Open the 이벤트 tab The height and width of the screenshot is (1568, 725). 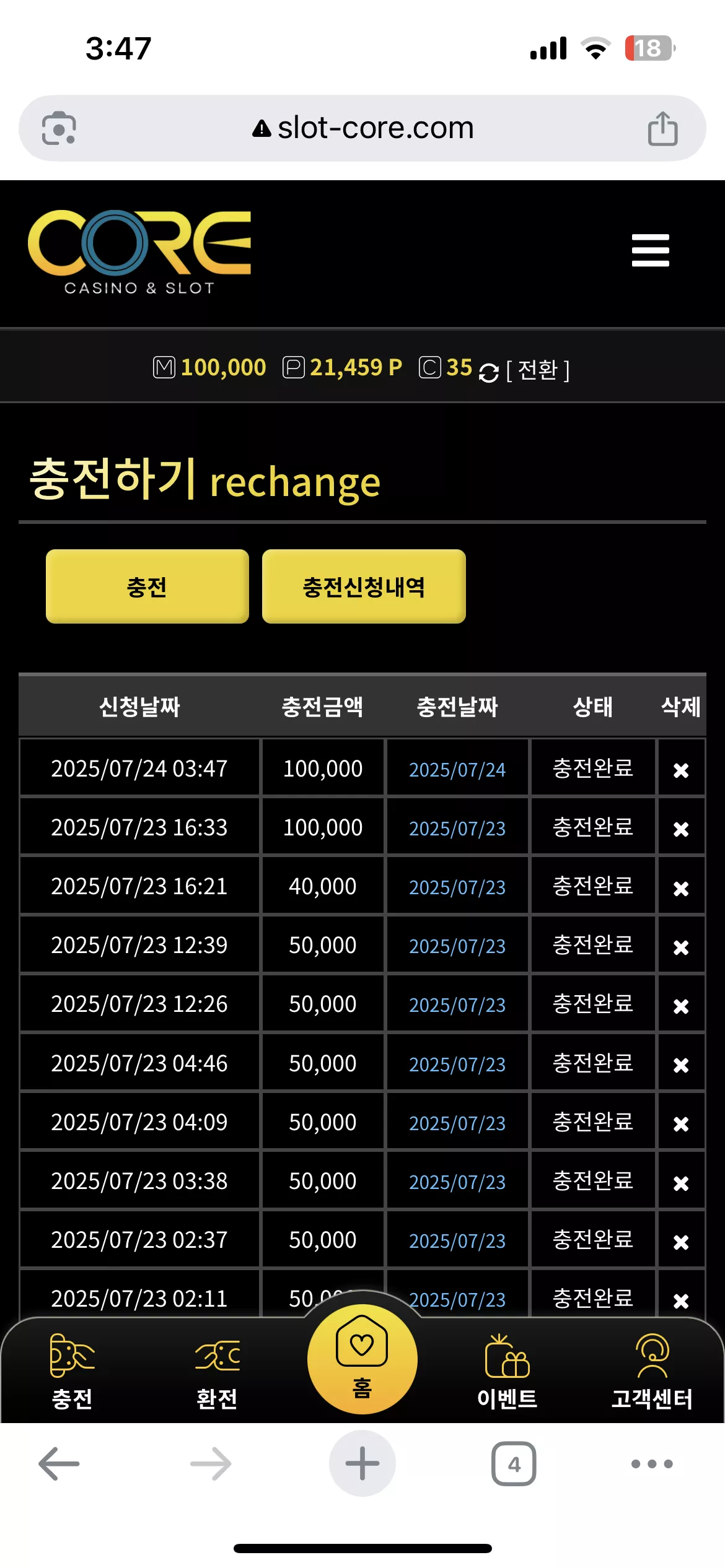click(x=507, y=1371)
